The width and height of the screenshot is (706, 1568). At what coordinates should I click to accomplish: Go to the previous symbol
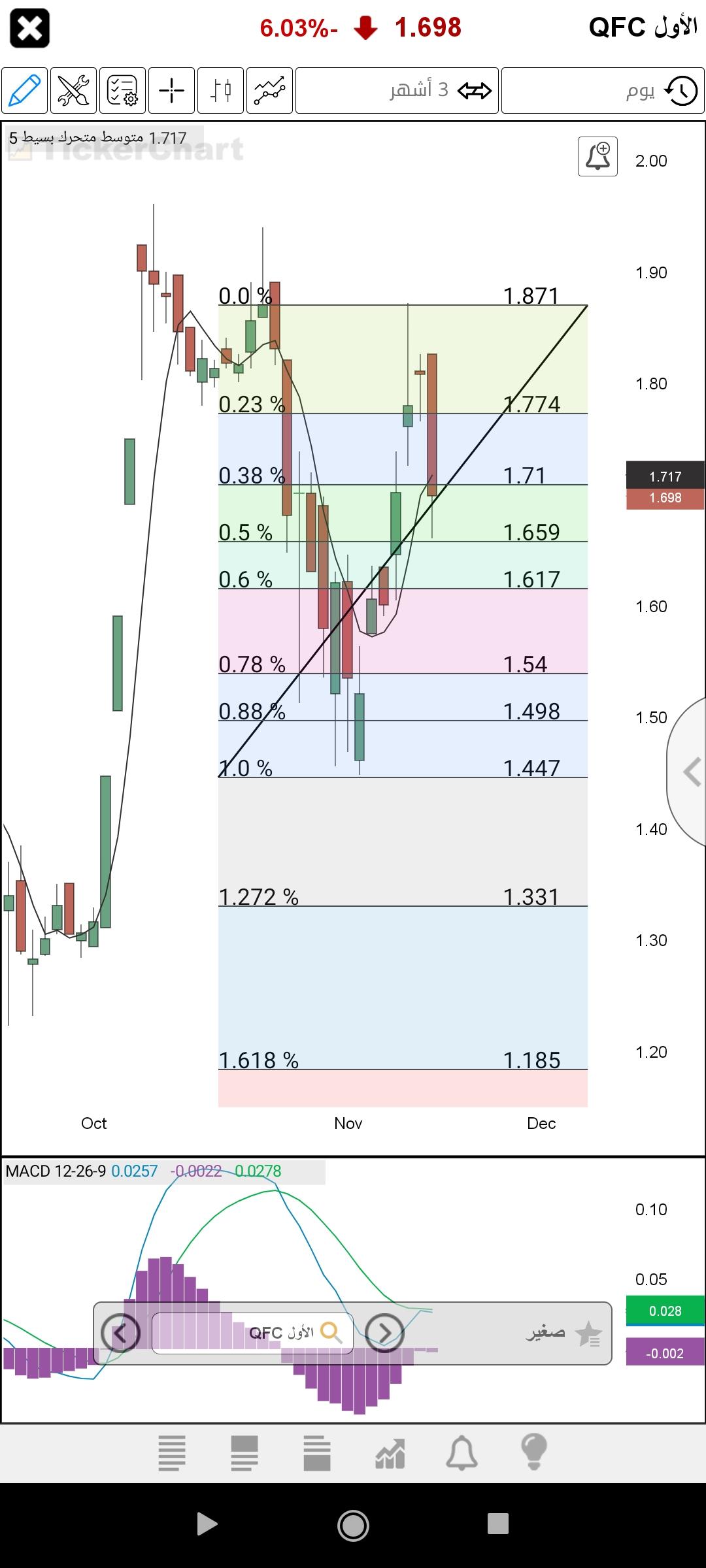[x=122, y=1332]
